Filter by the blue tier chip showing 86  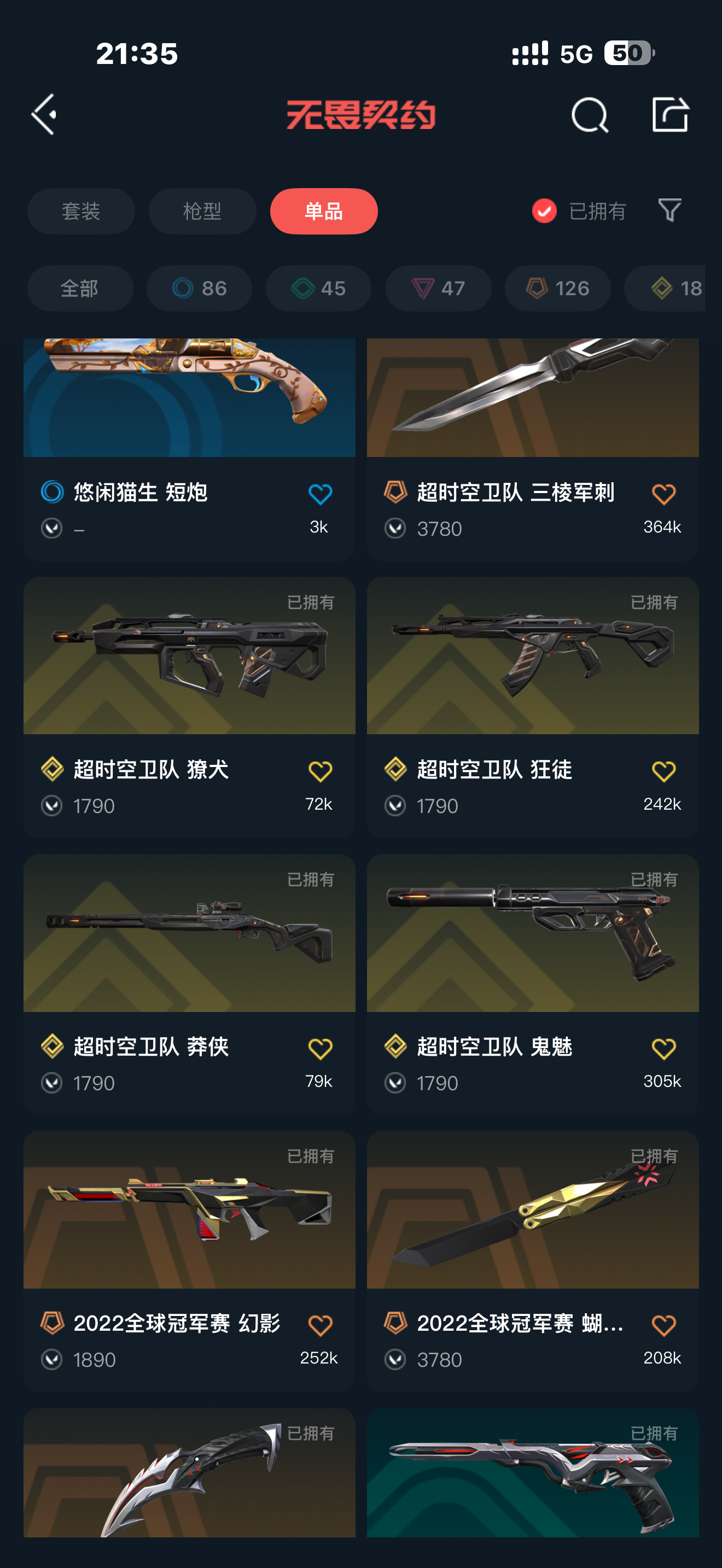pos(199,288)
